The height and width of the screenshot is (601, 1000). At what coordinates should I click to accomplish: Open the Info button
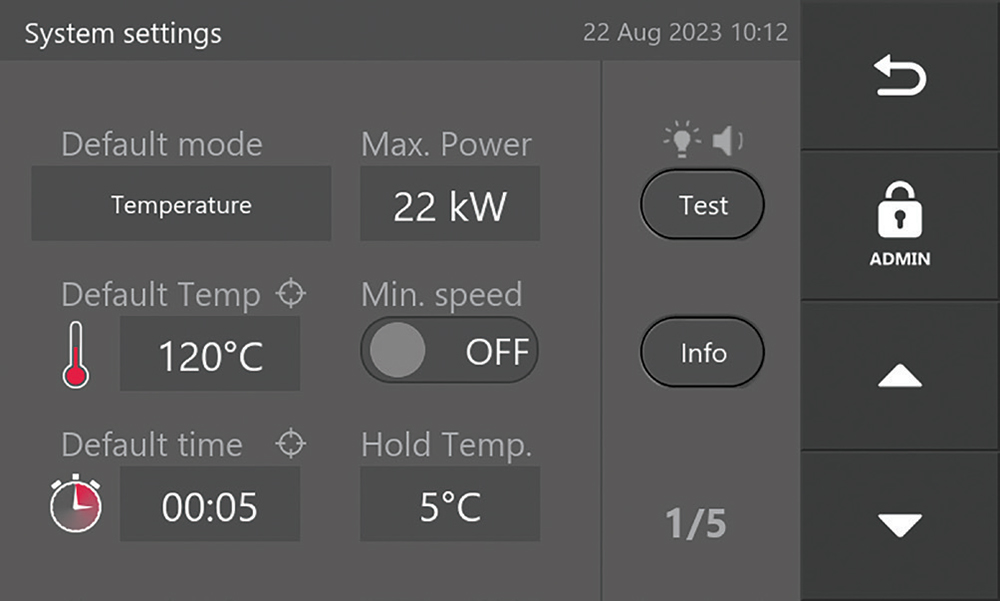(x=702, y=353)
